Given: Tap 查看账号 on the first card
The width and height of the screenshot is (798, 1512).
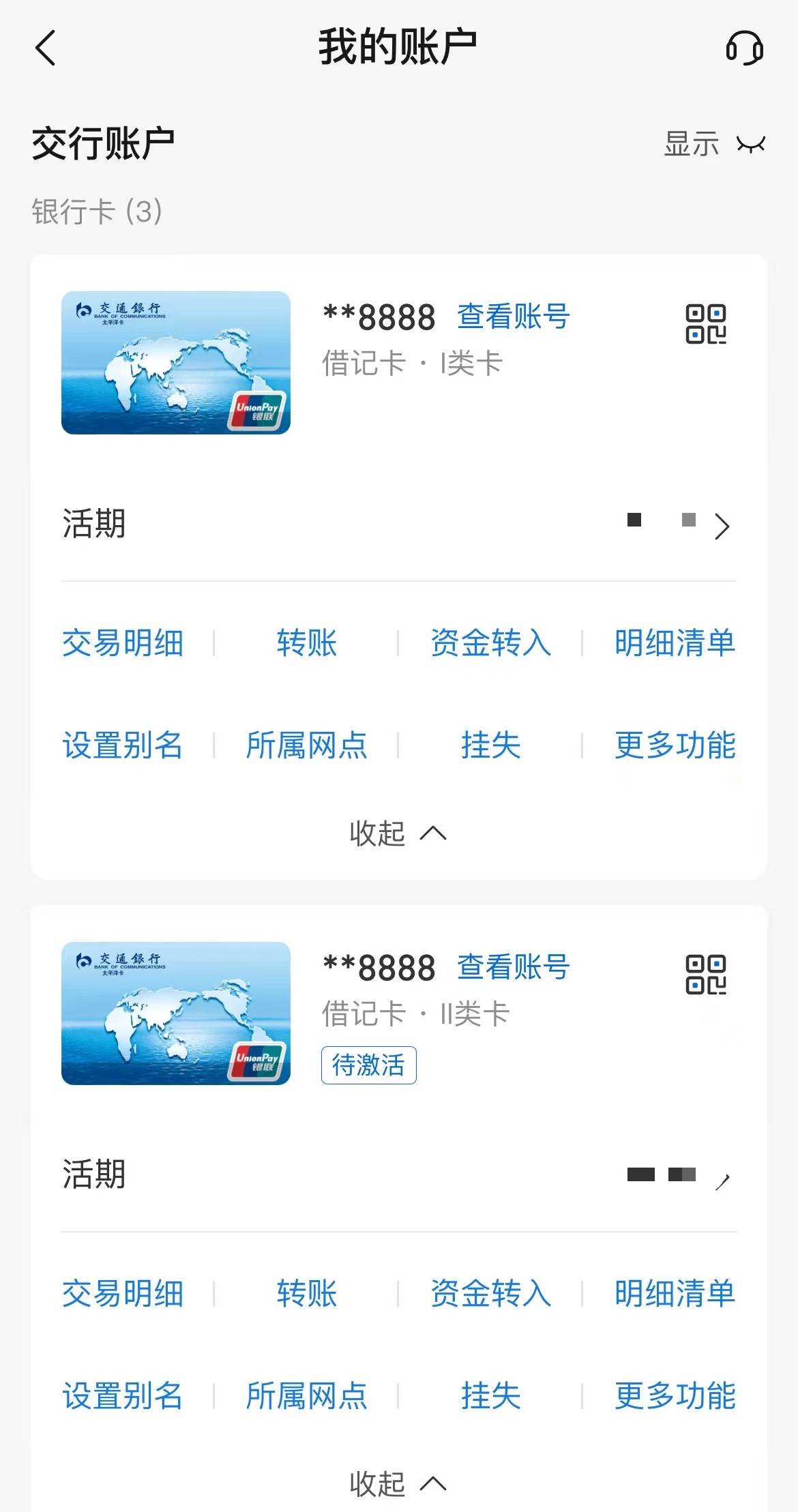Looking at the screenshot, I should coord(512,317).
